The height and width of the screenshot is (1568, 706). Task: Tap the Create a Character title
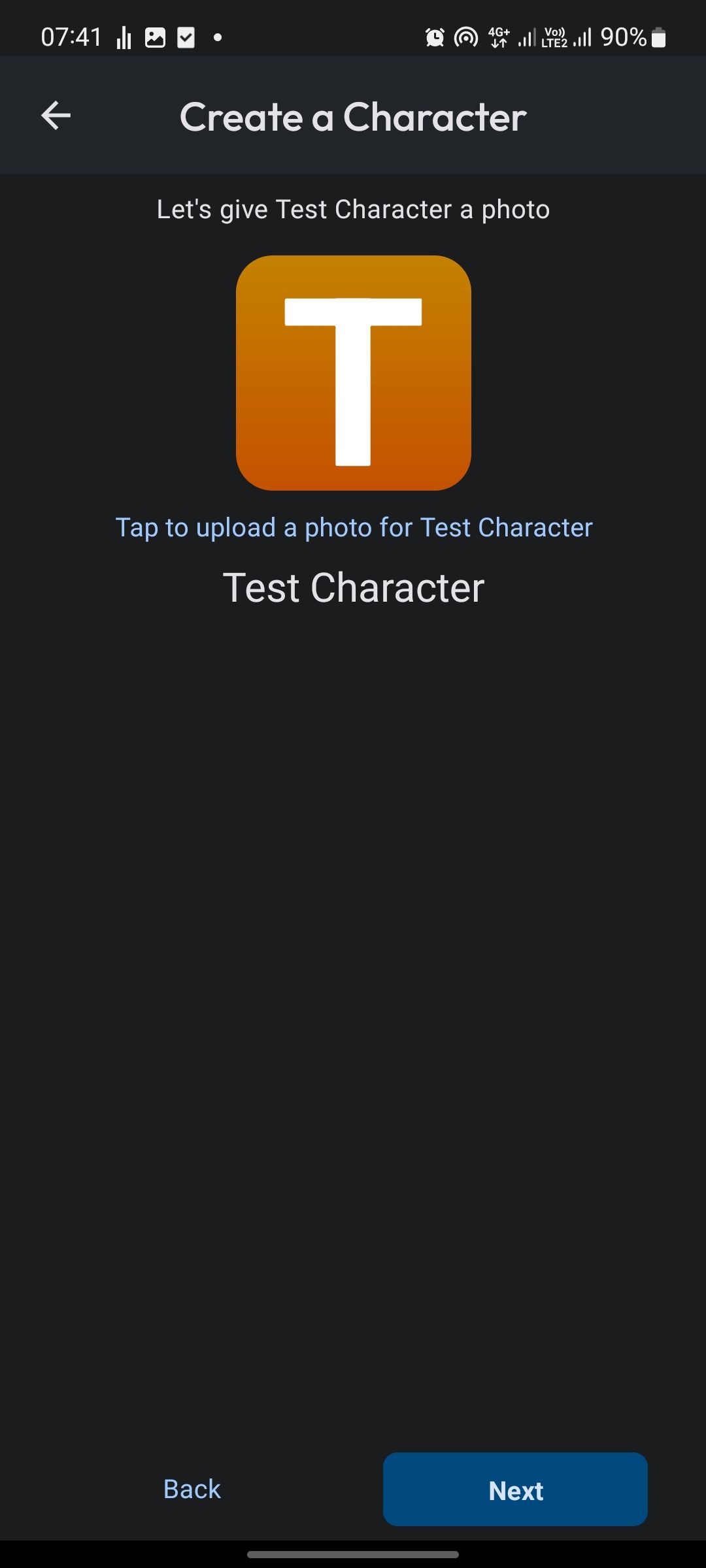click(353, 117)
